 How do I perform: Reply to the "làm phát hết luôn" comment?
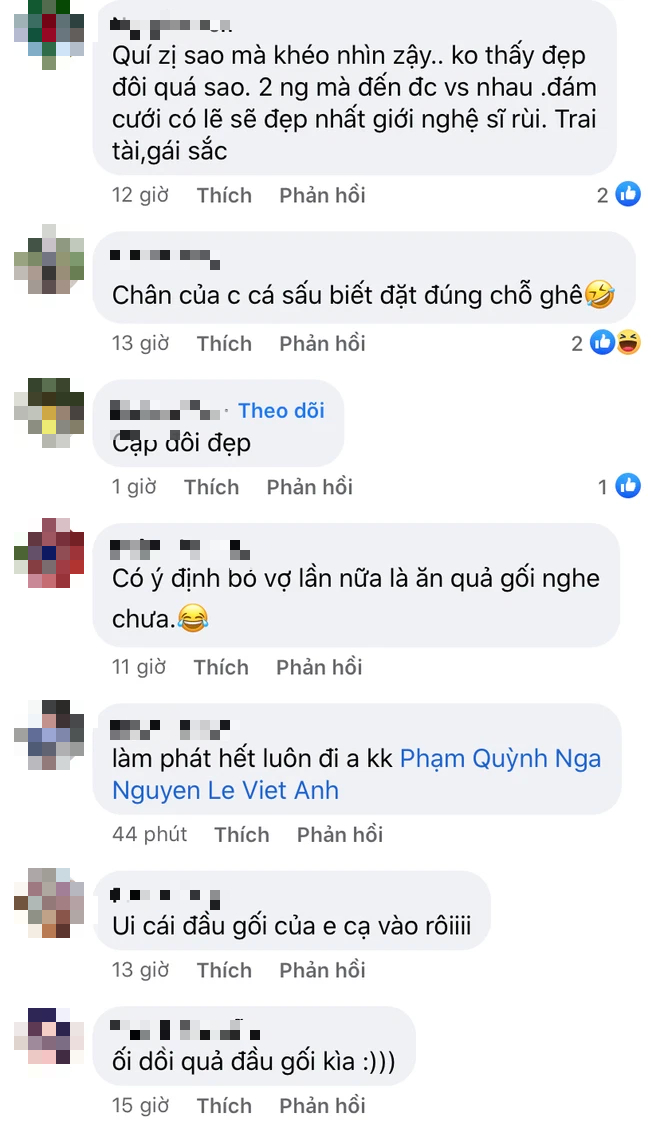click(340, 834)
